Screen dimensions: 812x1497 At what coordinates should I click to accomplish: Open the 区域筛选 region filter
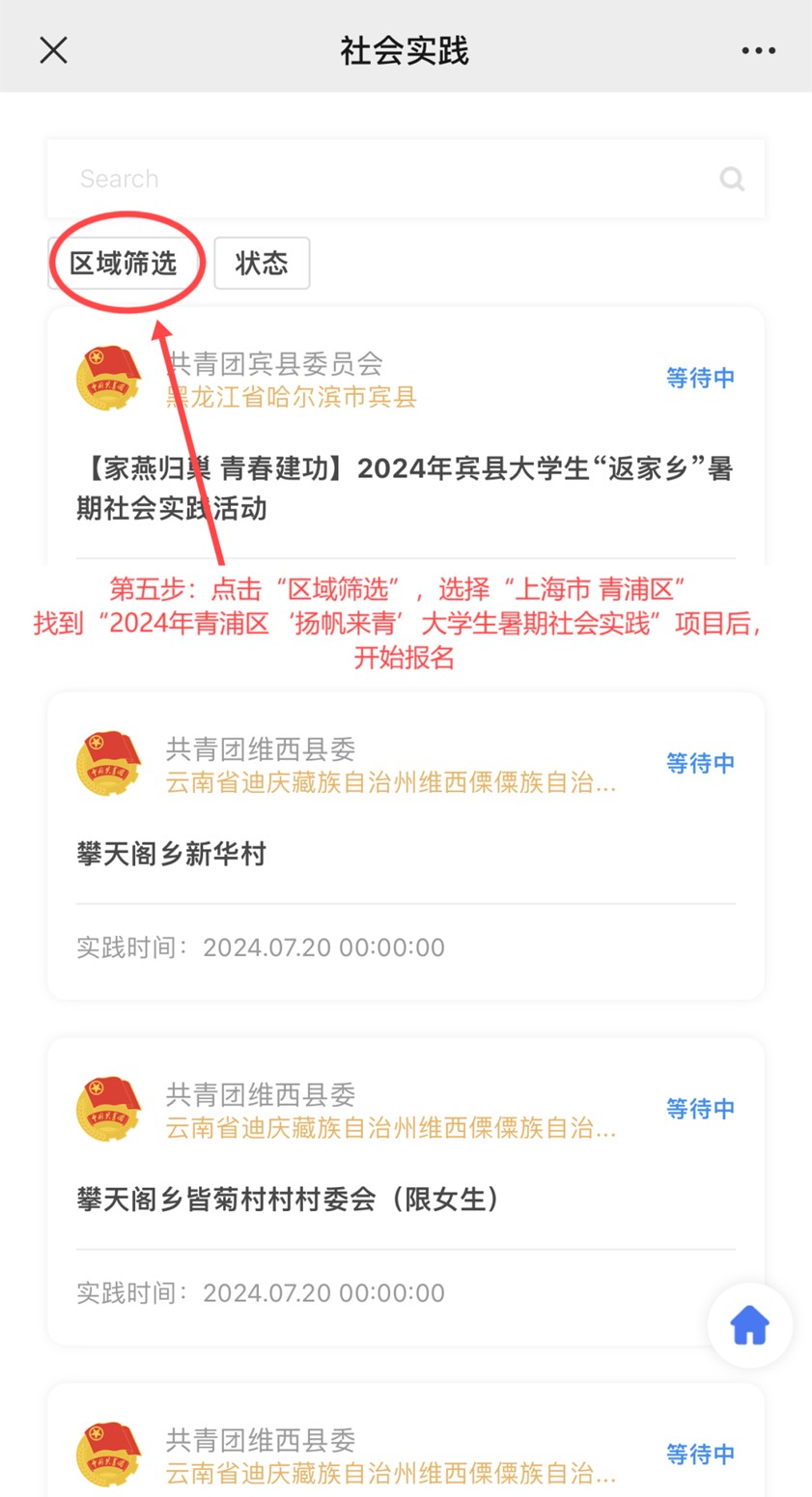(x=124, y=263)
